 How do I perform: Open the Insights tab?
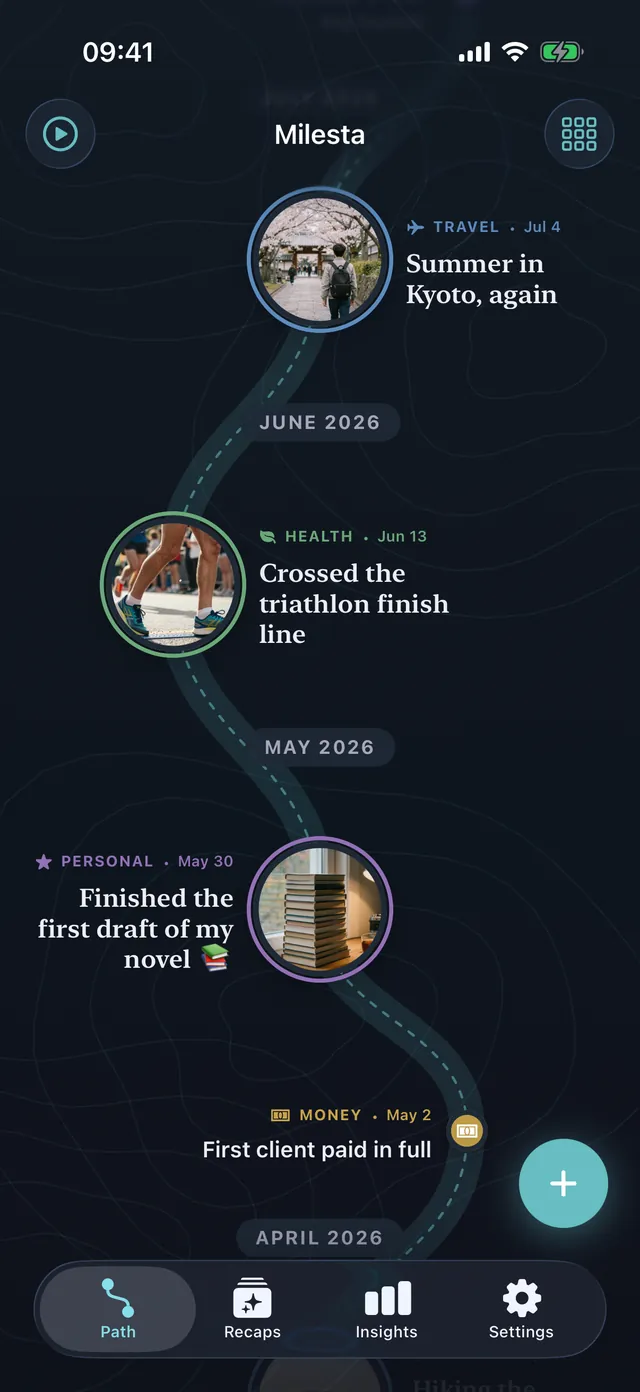[386, 1309]
